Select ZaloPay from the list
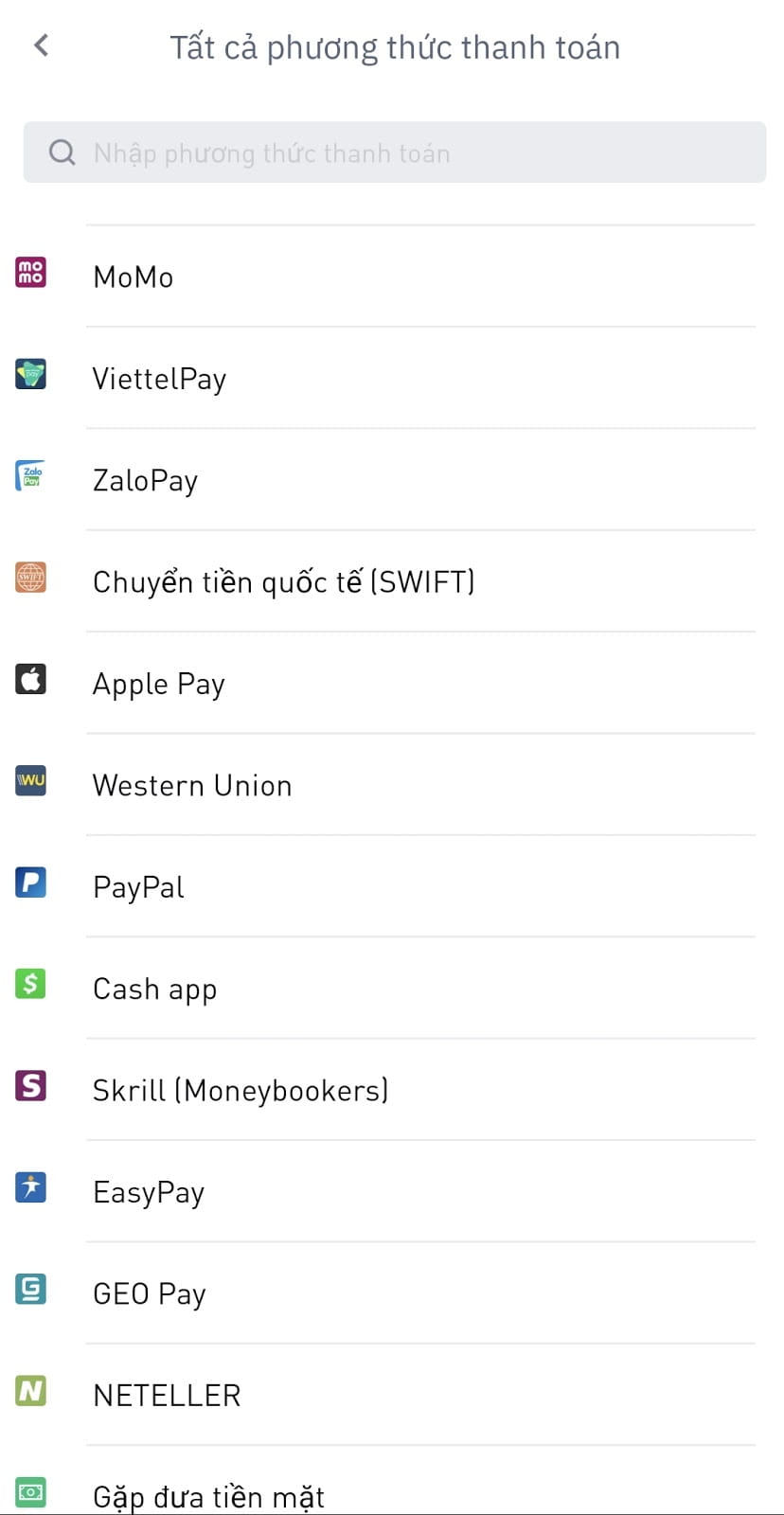Screen dimensions: 784x1515 392,480
